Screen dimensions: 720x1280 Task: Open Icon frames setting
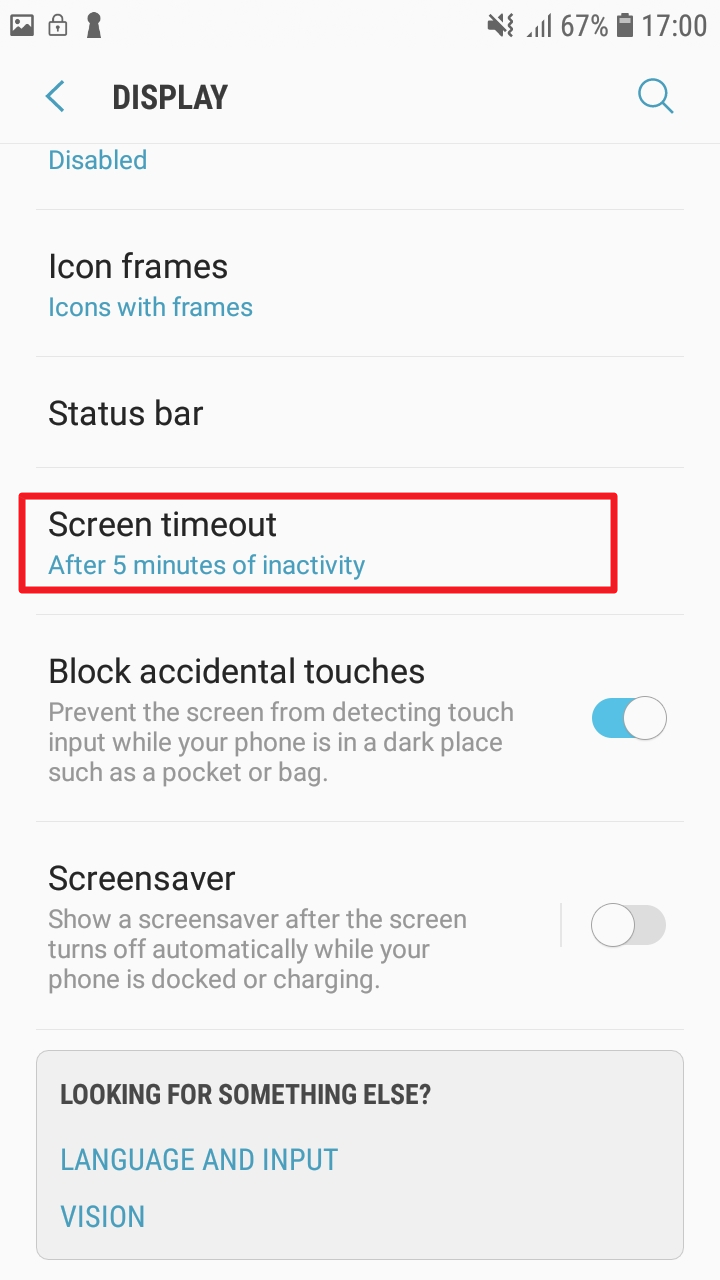tap(360, 284)
